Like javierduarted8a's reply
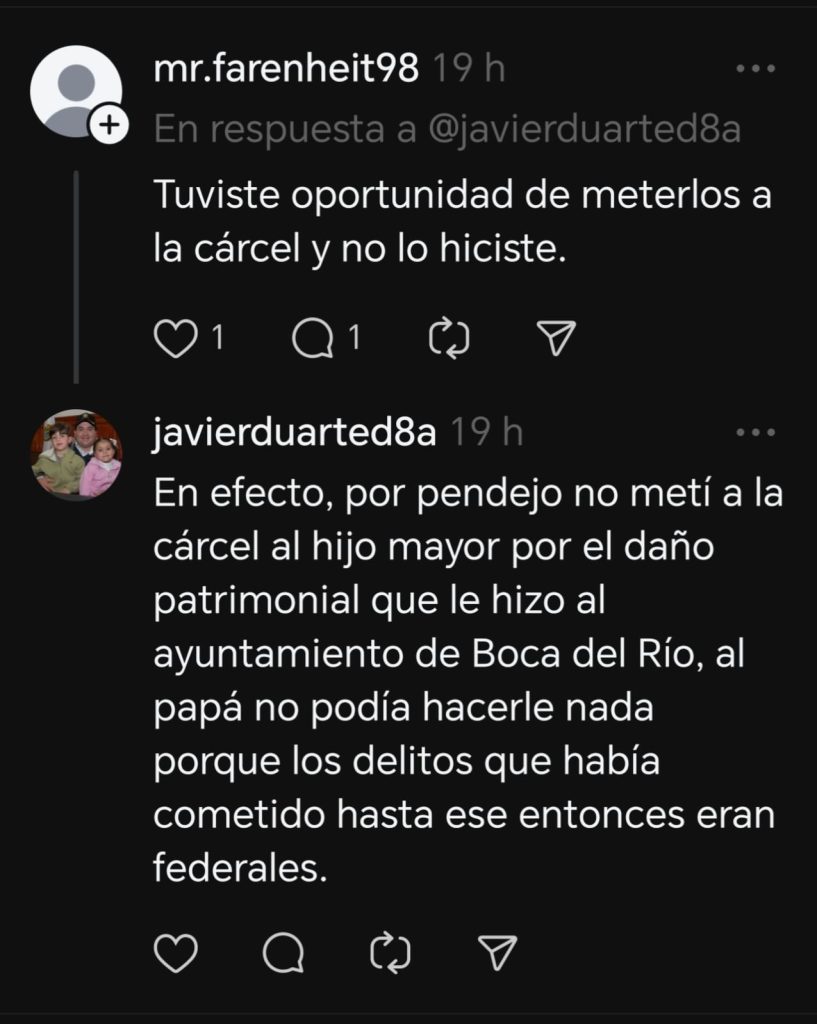Screen dimensions: 817x1024 click(x=178, y=953)
